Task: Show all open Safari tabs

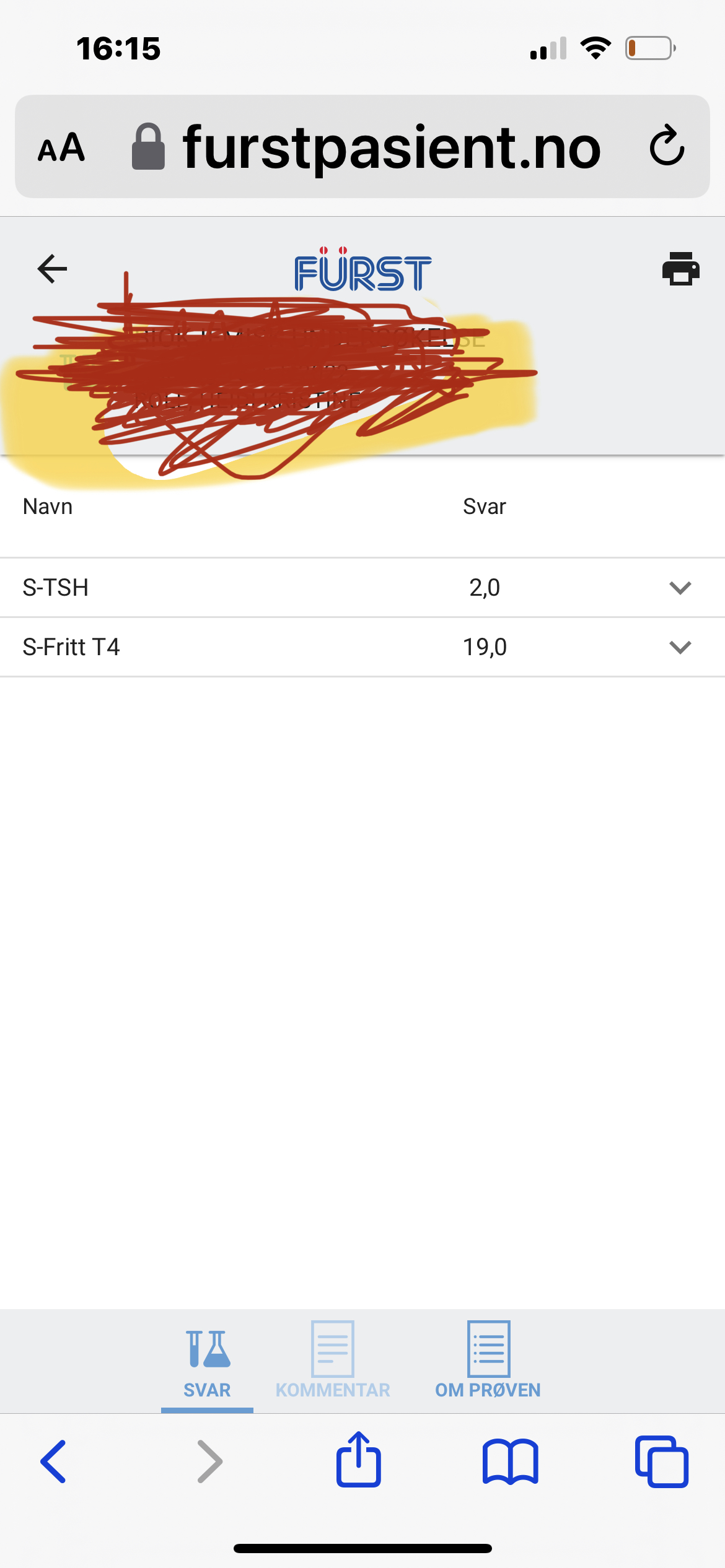Action: coord(661,1461)
